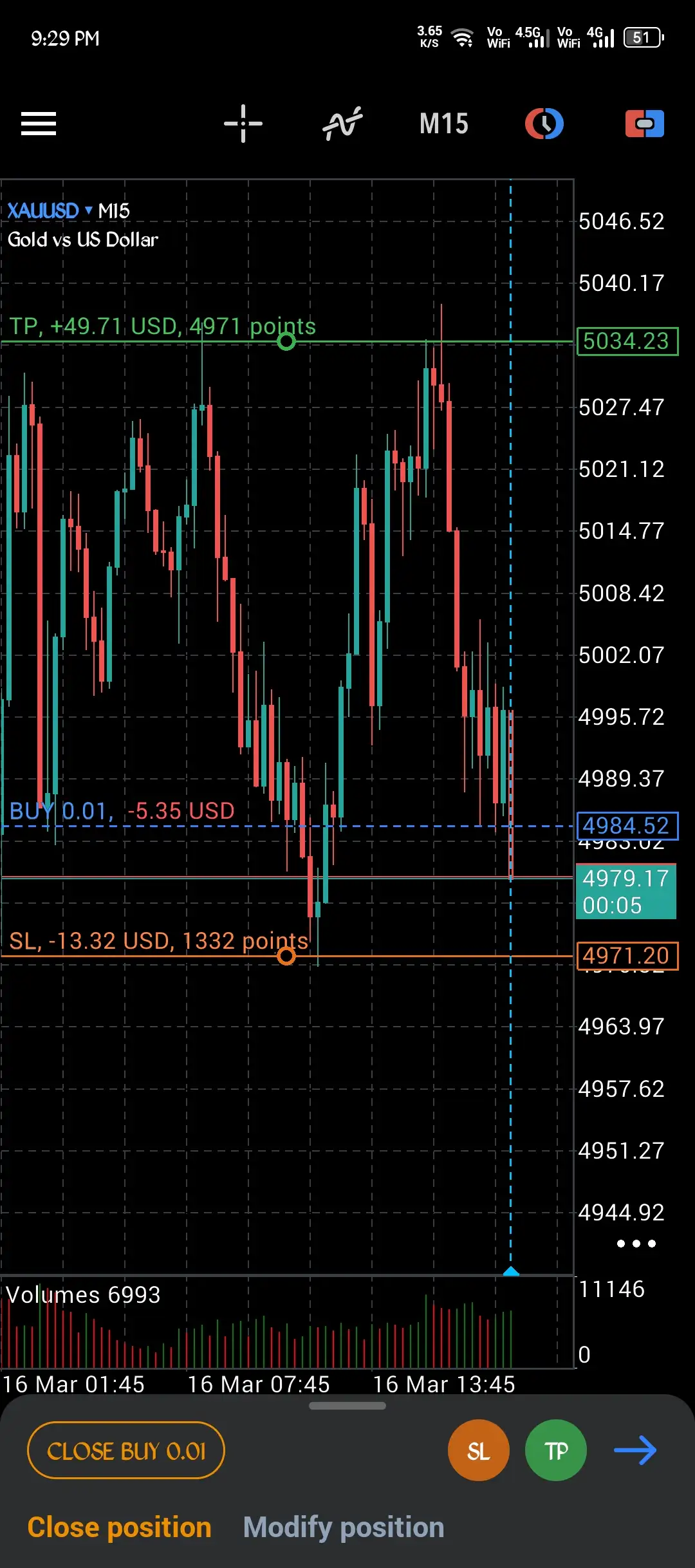Tap the CLOSE BUY 0.01 button

pos(126,1451)
